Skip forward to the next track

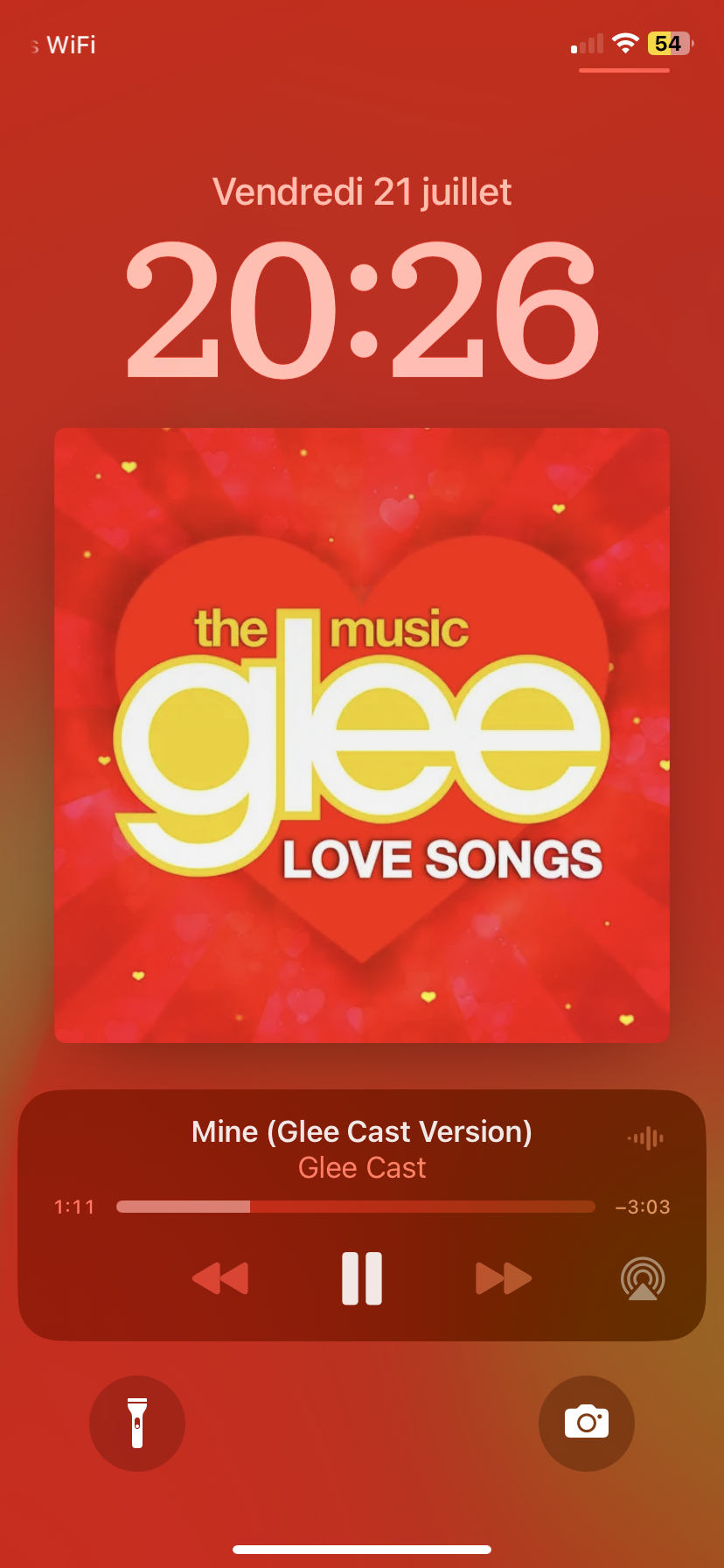(504, 1278)
